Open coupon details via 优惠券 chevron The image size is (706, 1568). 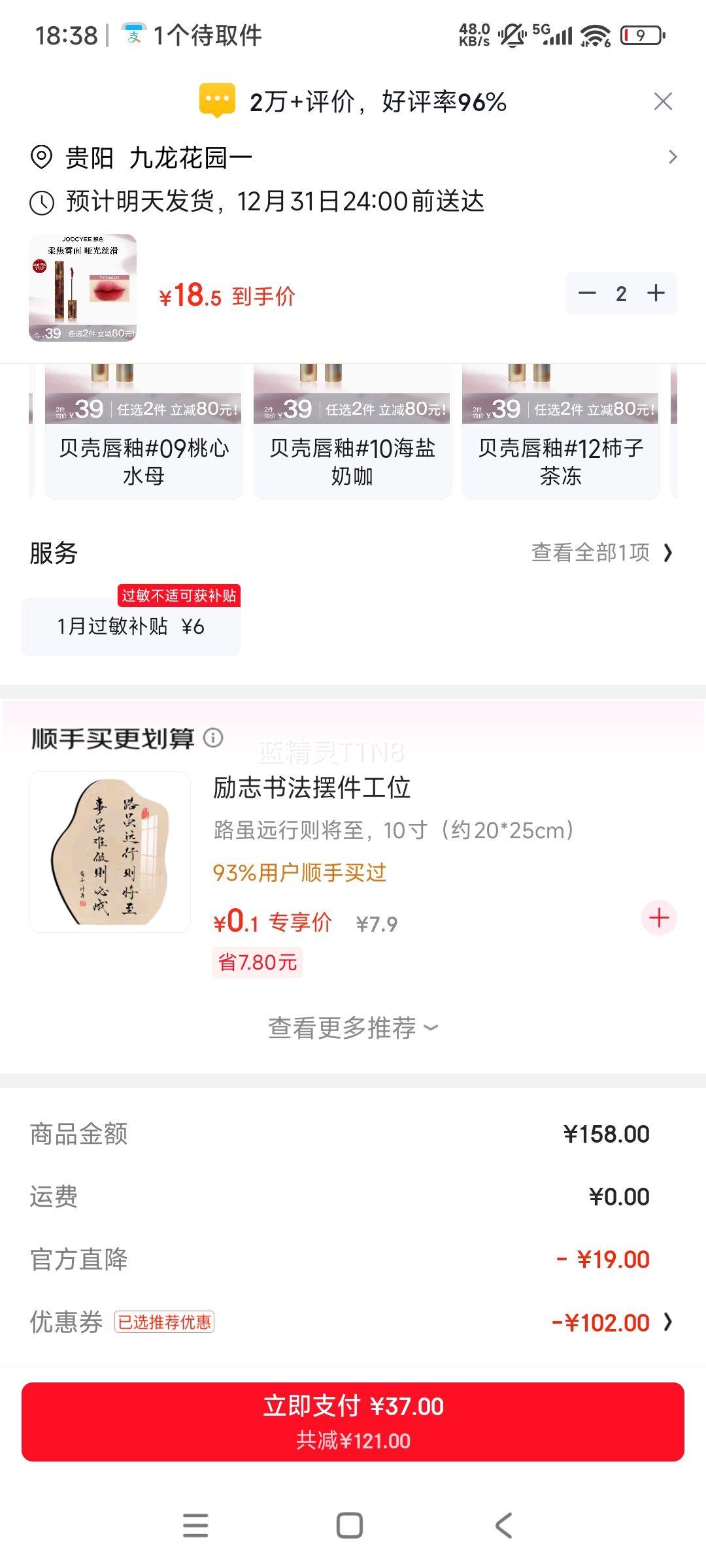[x=668, y=1322]
